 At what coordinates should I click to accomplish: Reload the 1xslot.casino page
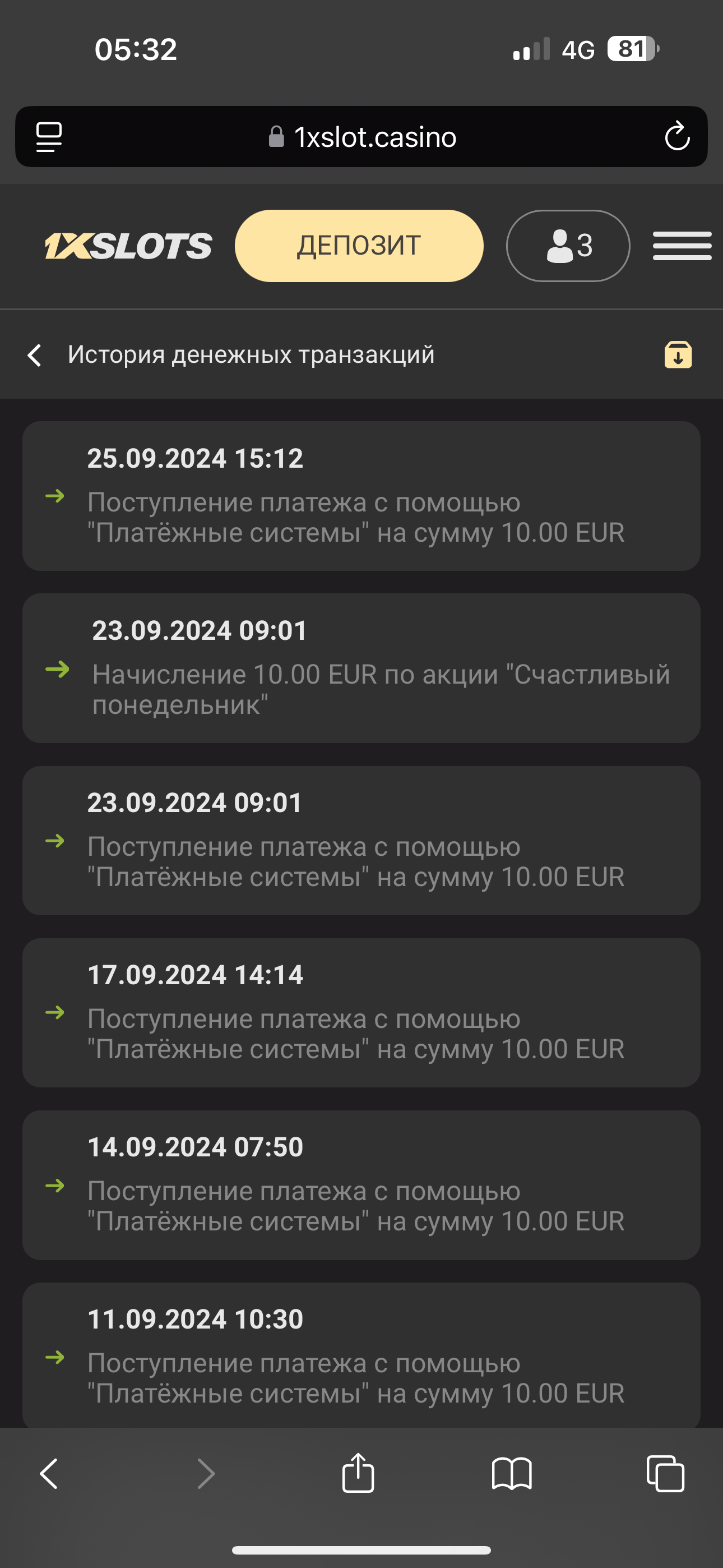[x=676, y=136]
